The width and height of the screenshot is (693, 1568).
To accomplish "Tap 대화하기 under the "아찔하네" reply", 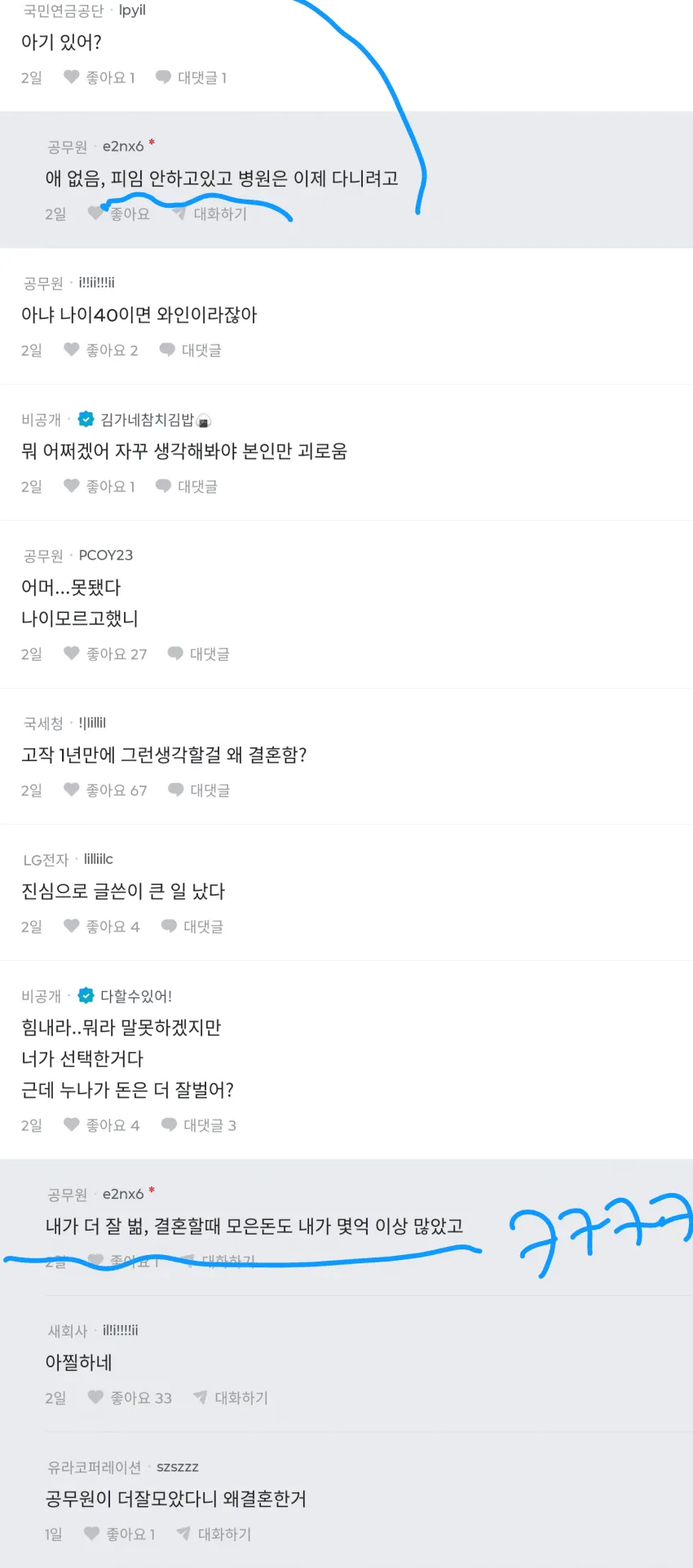I will [x=231, y=1398].
